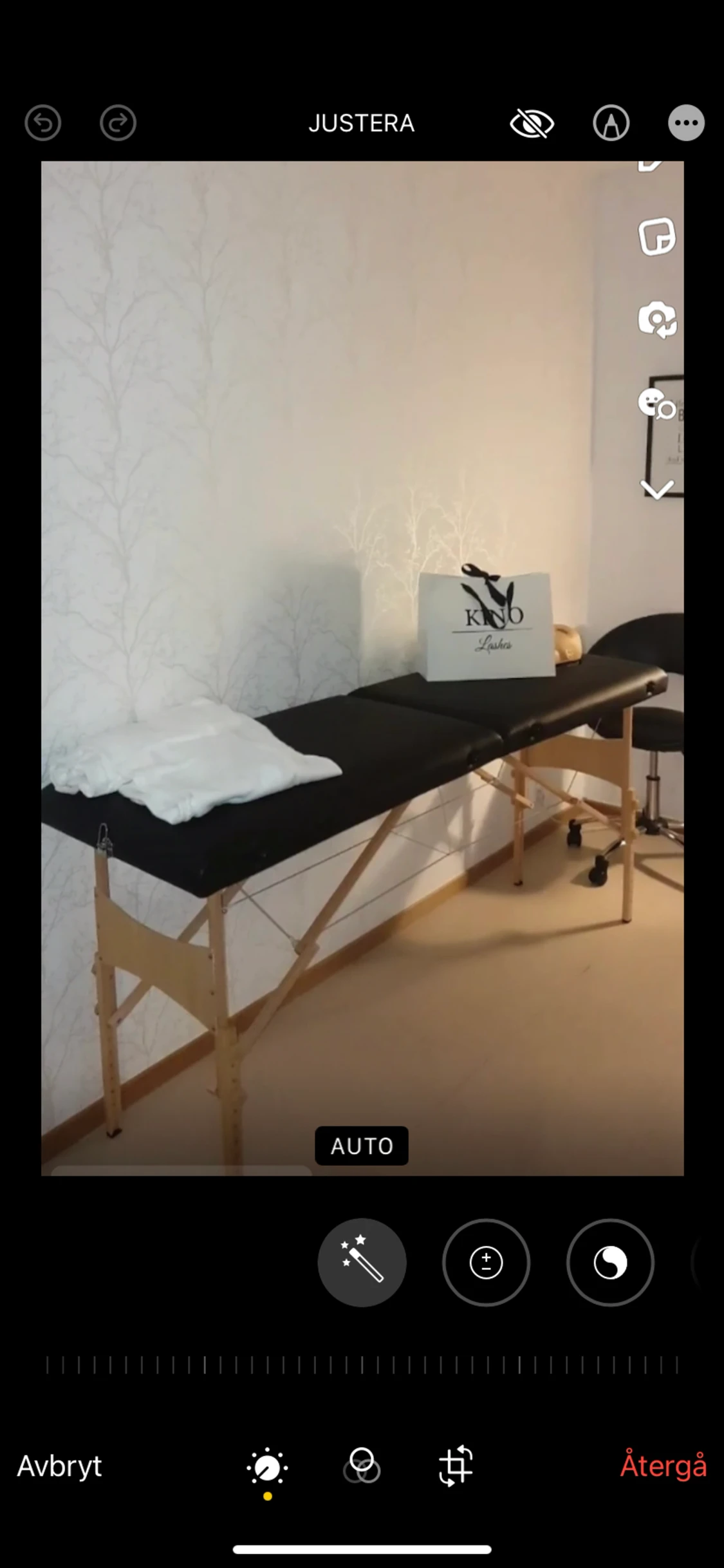The height and width of the screenshot is (1568, 724).
Task: Open the three-dots more options menu
Action: (686, 122)
